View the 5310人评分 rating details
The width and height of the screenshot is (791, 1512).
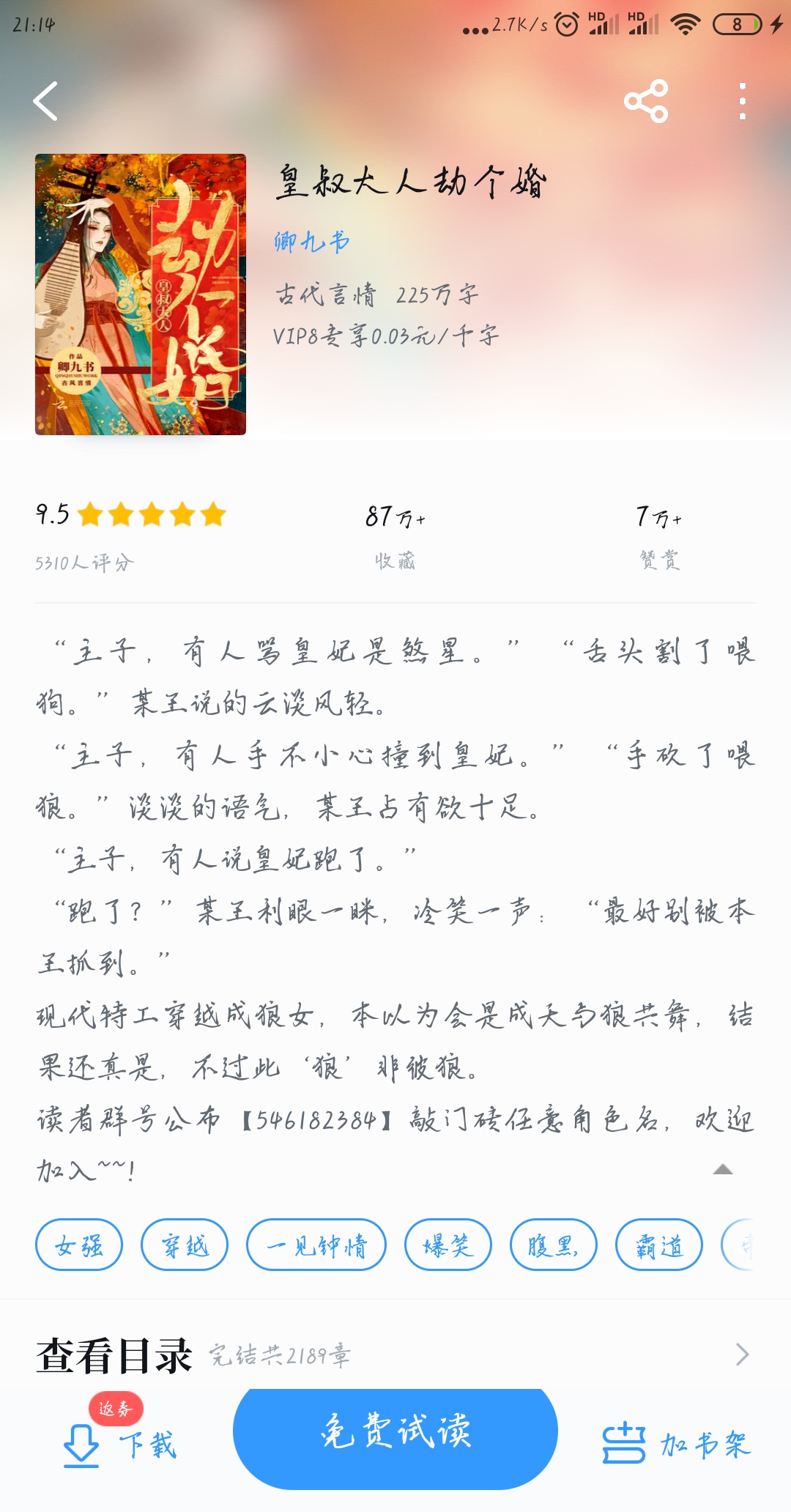pos(85,562)
